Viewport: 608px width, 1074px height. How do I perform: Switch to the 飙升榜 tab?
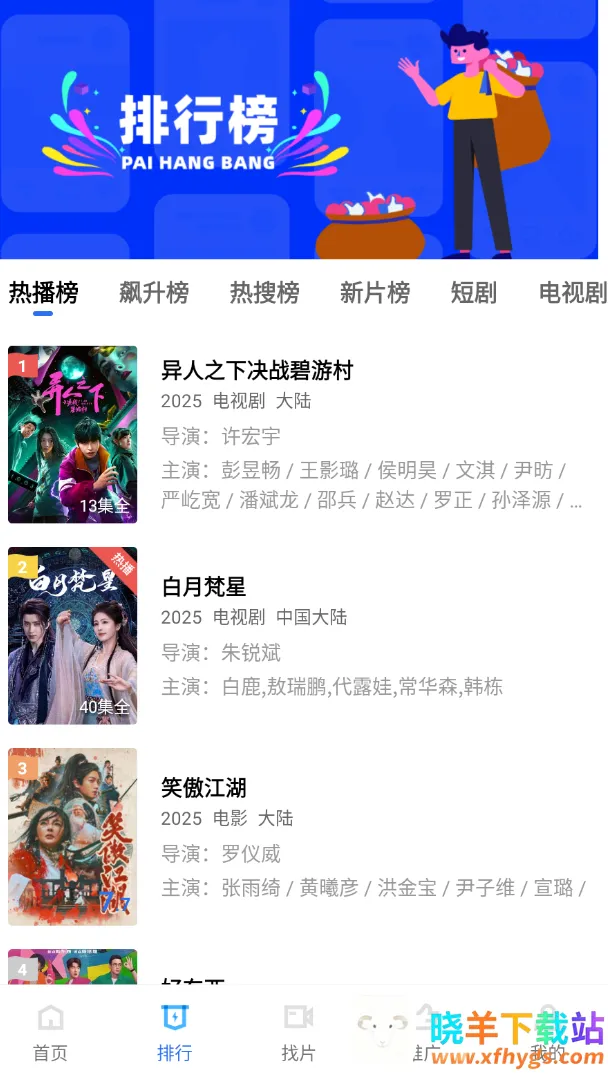154,293
